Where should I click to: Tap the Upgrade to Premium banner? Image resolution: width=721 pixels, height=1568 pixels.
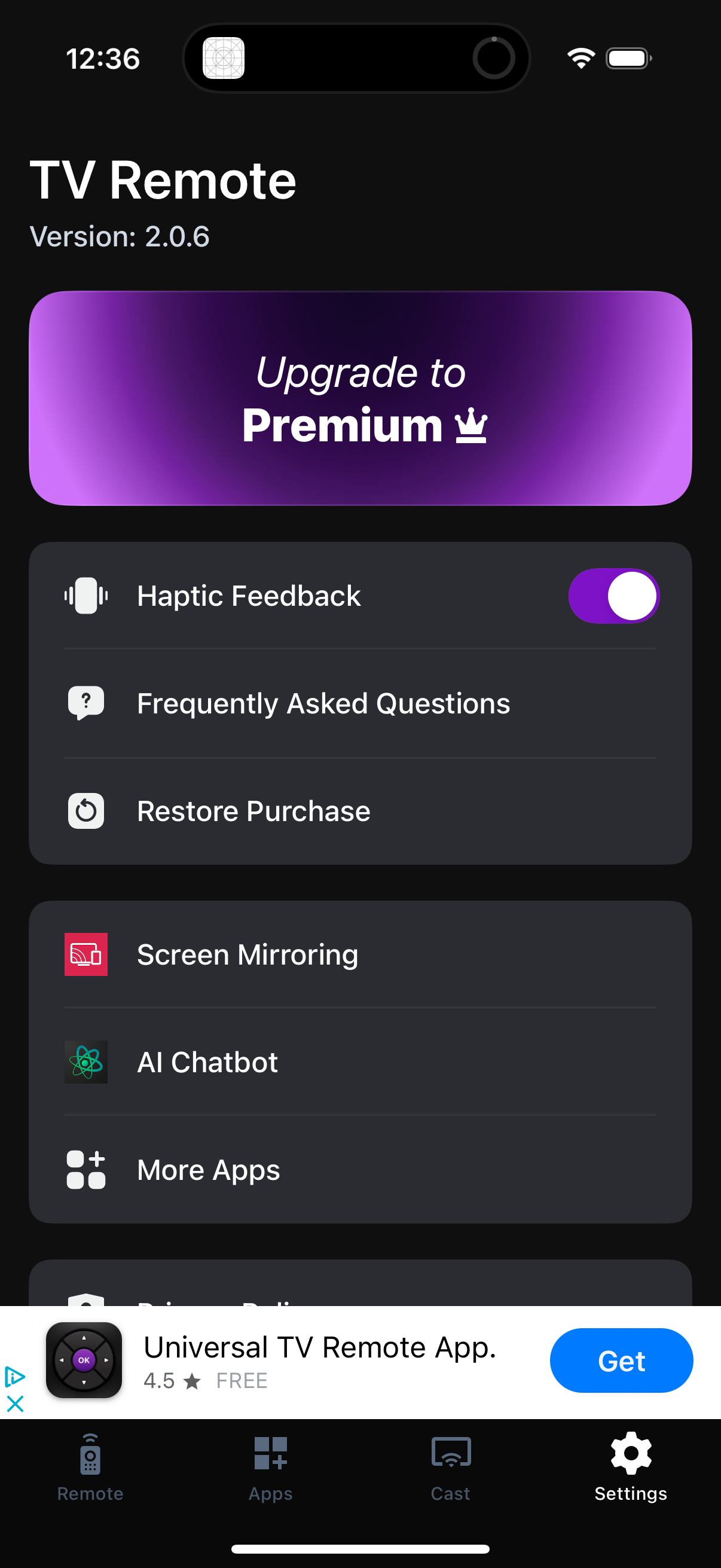click(x=360, y=398)
